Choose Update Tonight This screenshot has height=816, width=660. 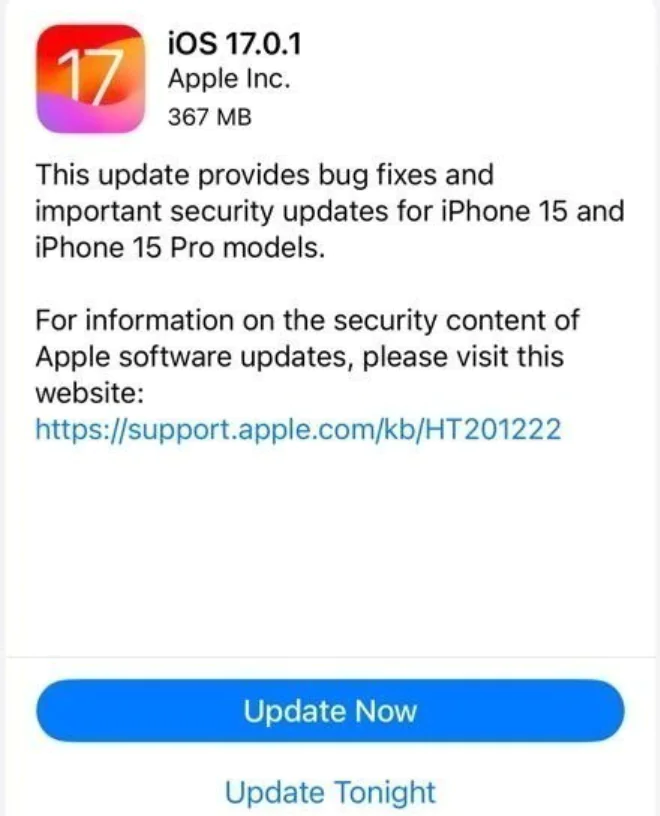330,792
